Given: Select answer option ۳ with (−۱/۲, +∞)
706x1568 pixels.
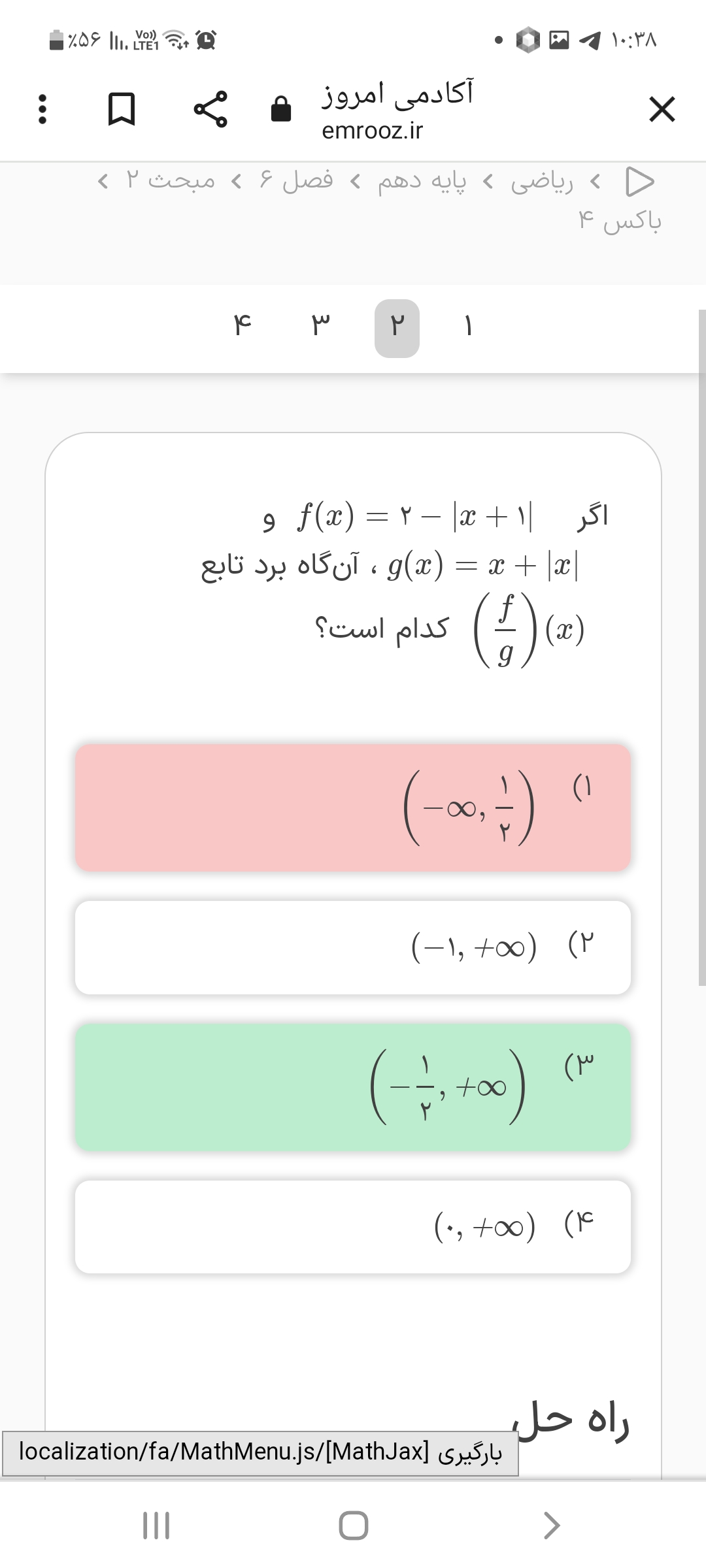Looking at the screenshot, I should [353, 1087].
